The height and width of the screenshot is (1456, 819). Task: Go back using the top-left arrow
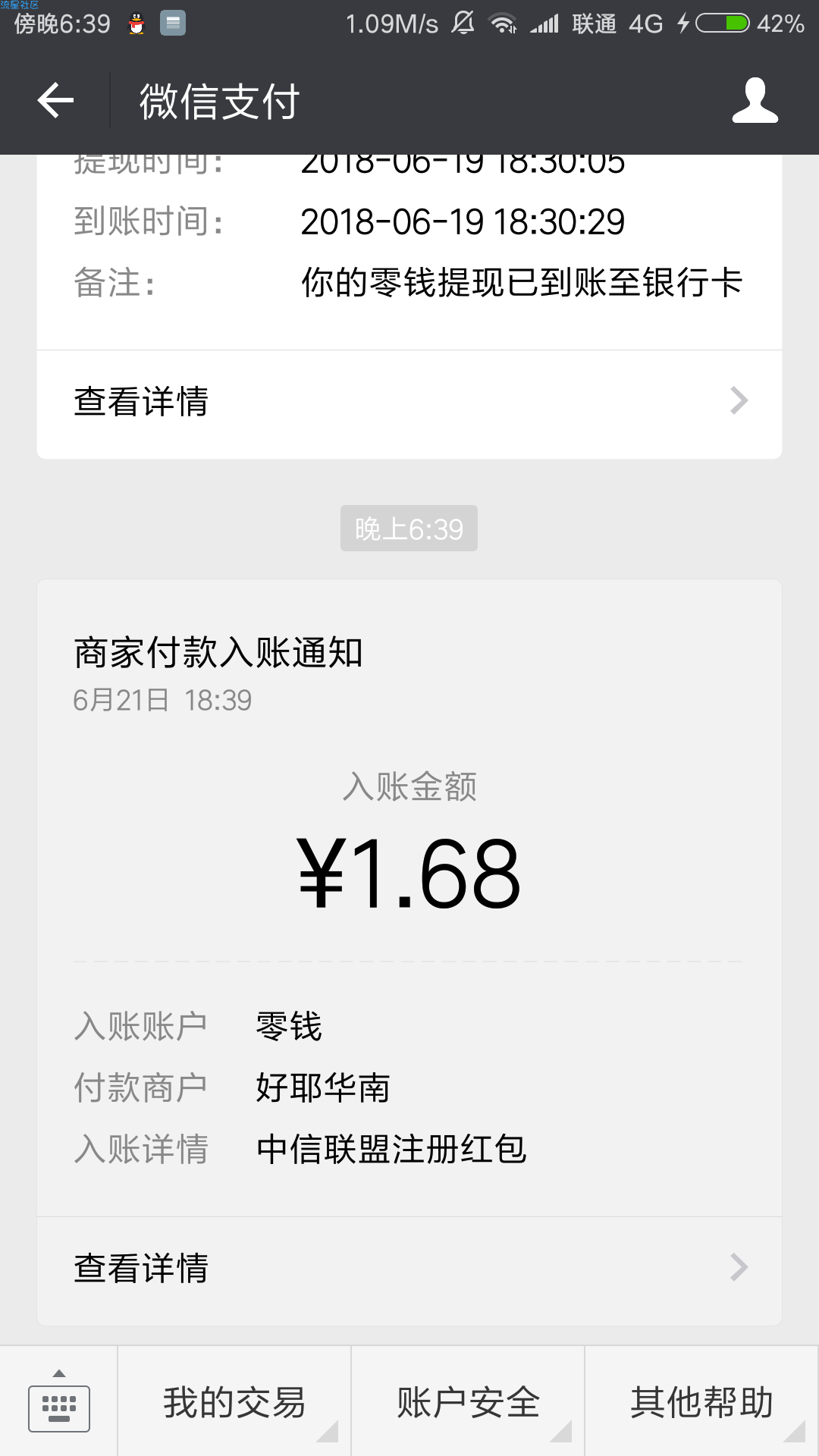[x=55, y=100]
